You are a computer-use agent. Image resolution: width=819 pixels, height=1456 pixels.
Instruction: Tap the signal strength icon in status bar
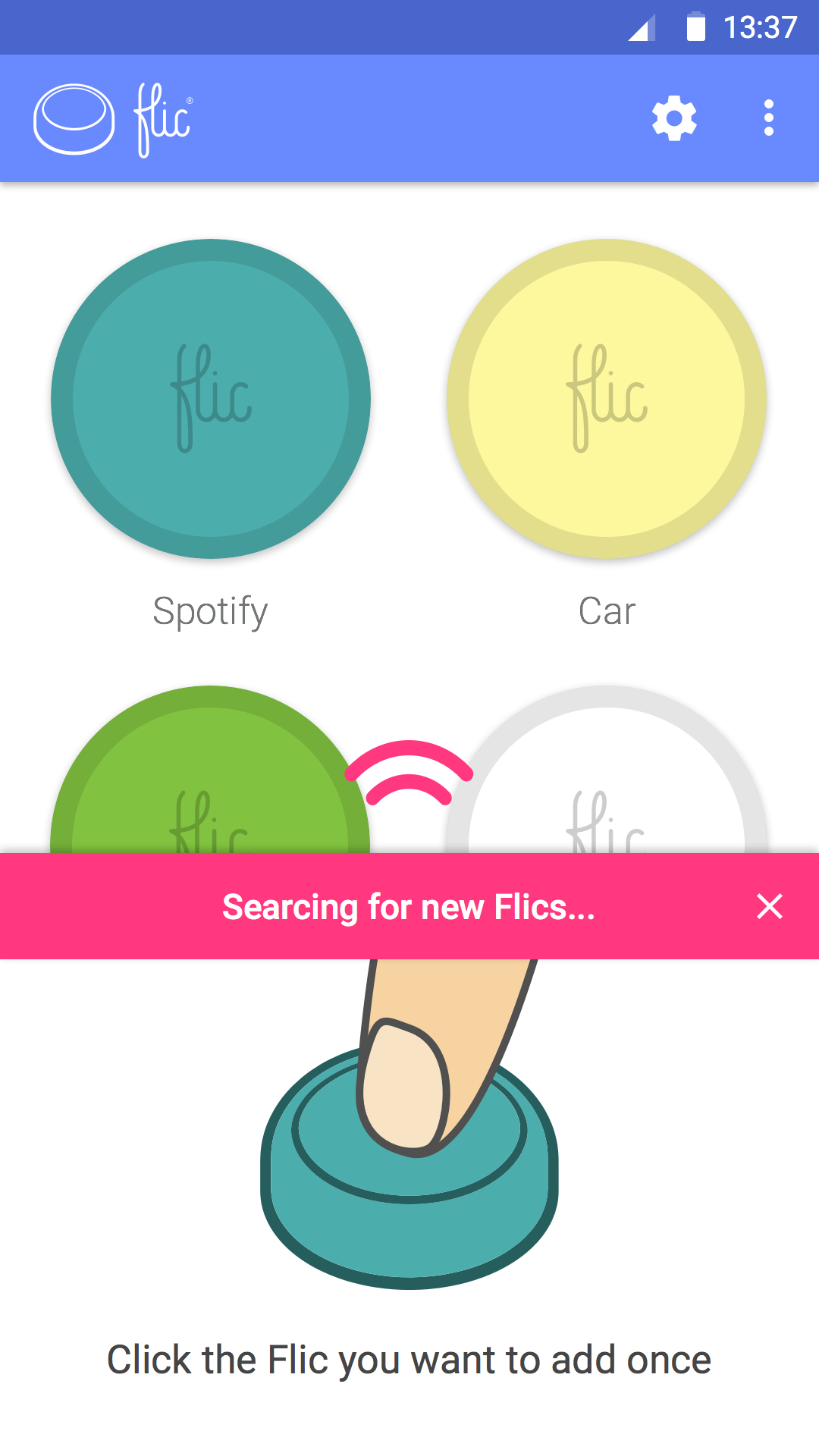click(641, 28)
